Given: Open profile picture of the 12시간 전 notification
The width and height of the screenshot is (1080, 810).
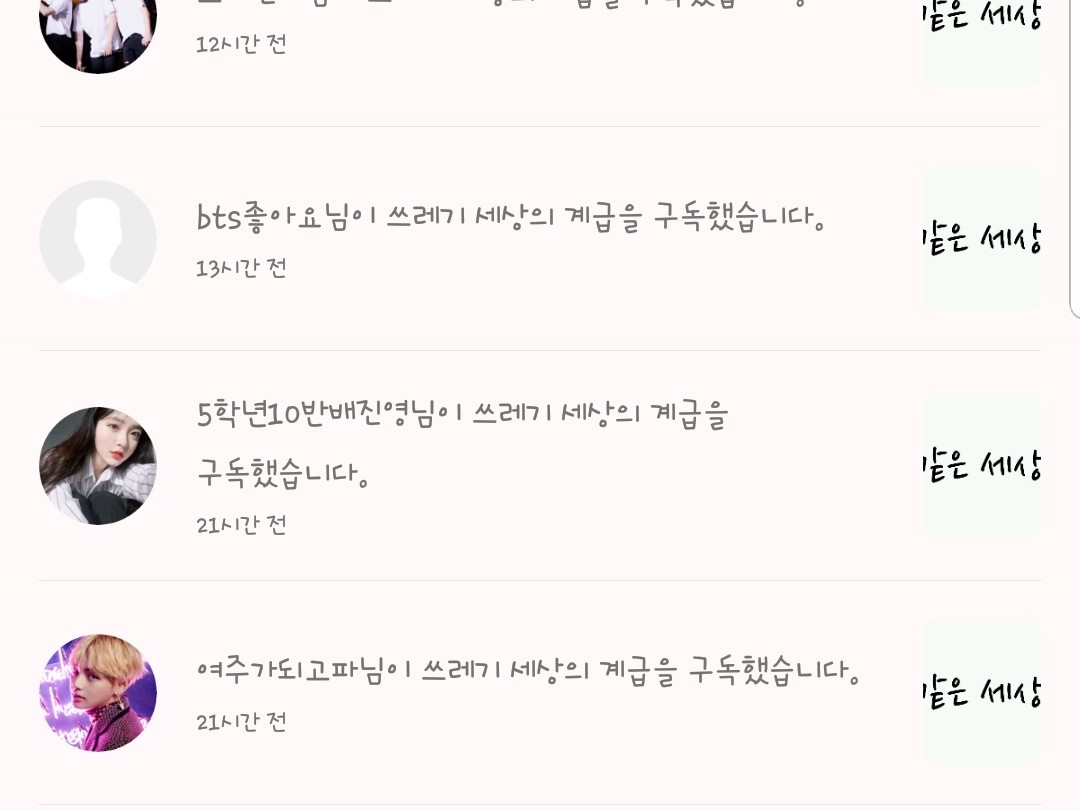Looking at the screenshot, I should click(98, 28).
